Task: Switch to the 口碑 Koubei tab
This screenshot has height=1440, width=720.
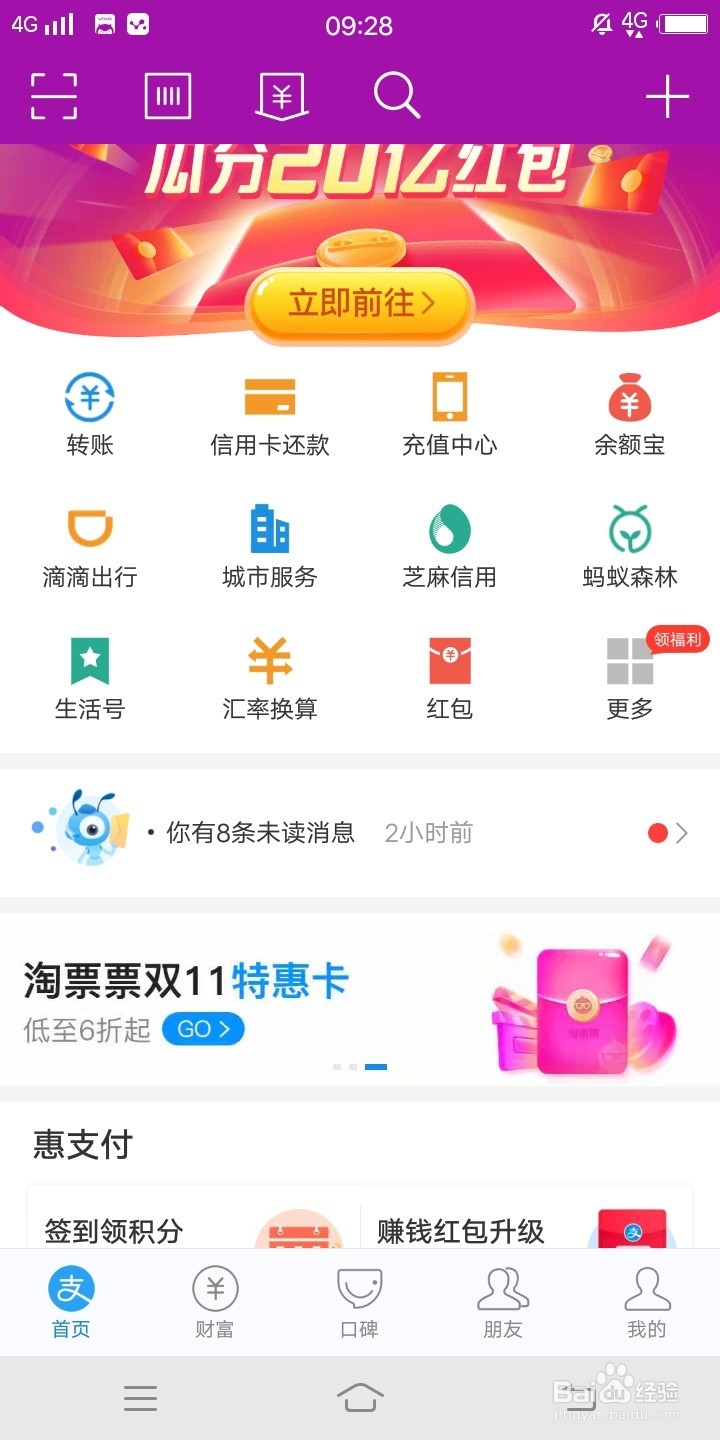Action: click(358, 1300)
